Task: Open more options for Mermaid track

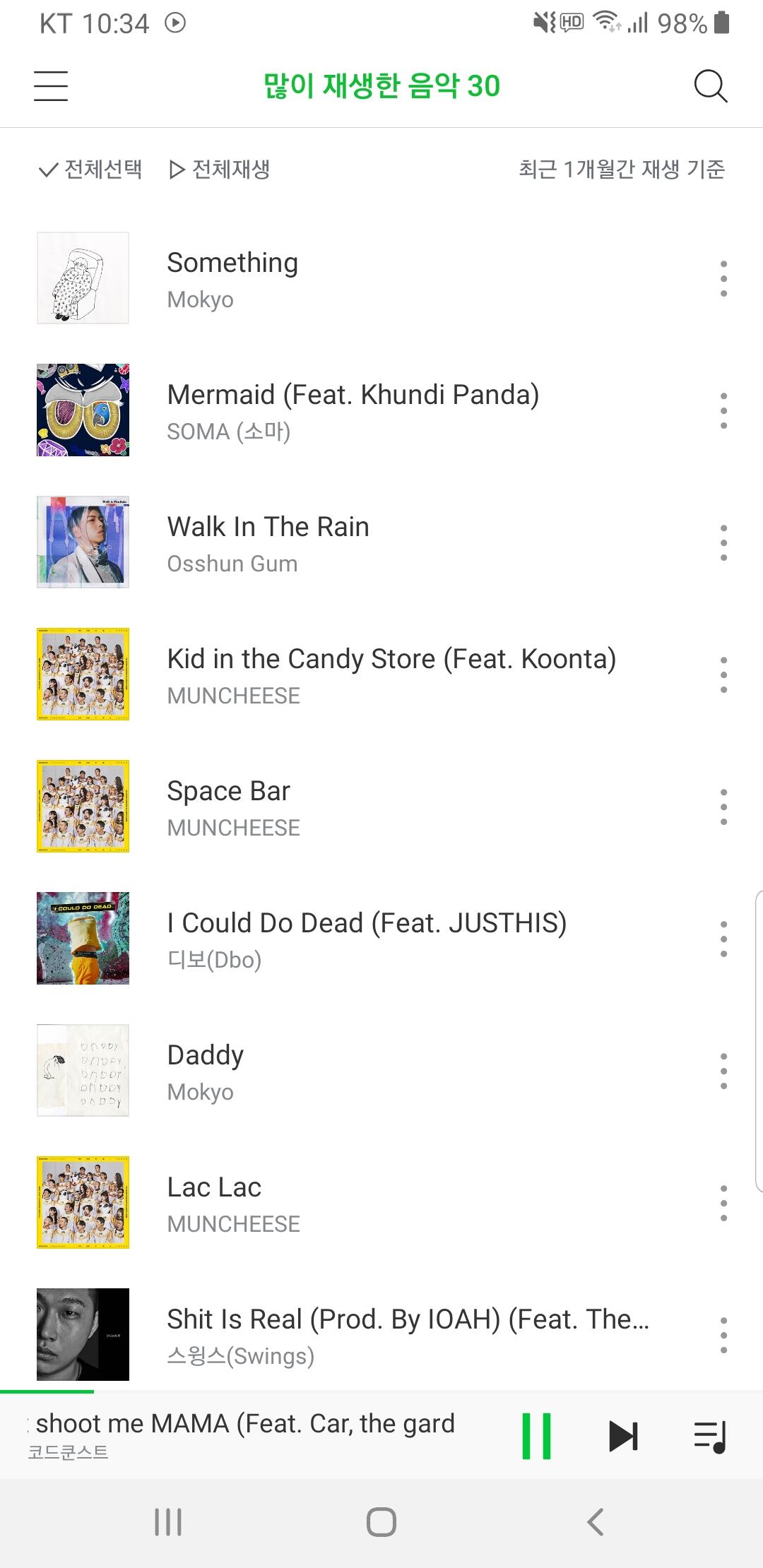Action: click(x=723, y=410)
